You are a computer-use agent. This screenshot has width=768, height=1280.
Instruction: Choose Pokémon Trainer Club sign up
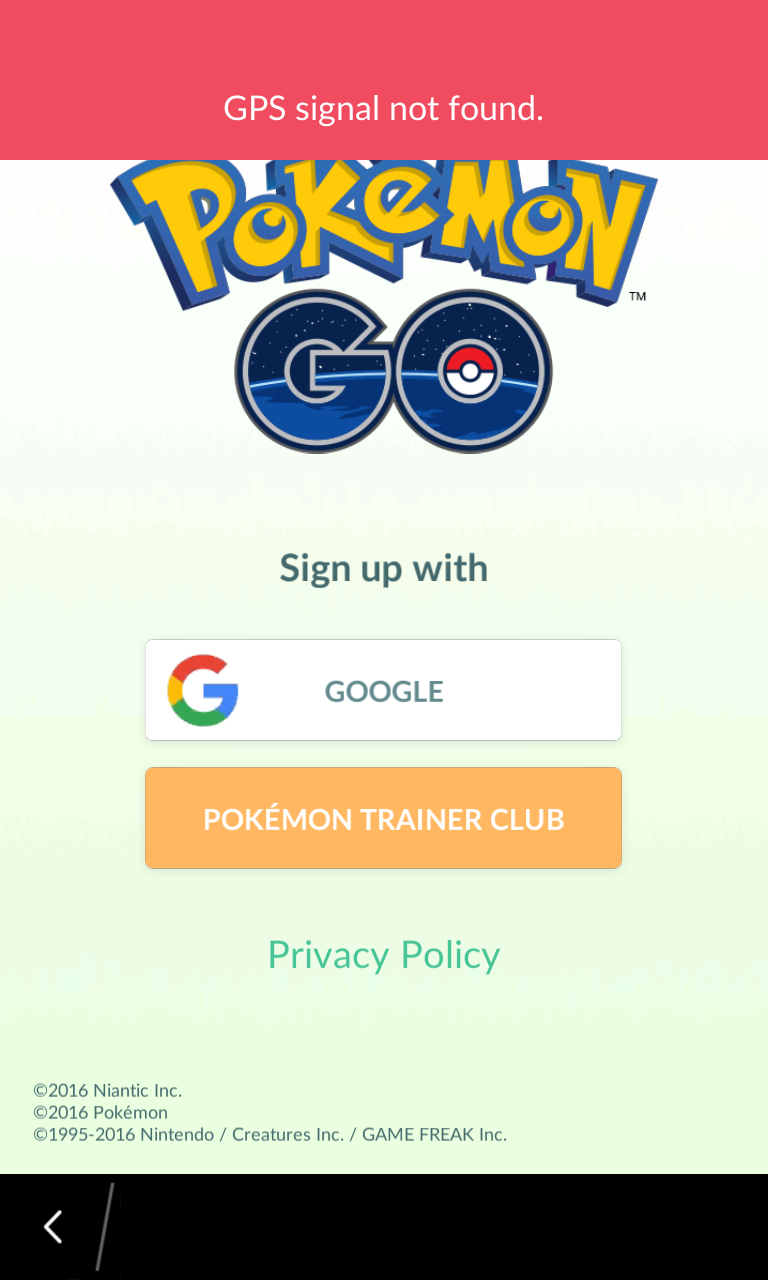coord(383,818)
